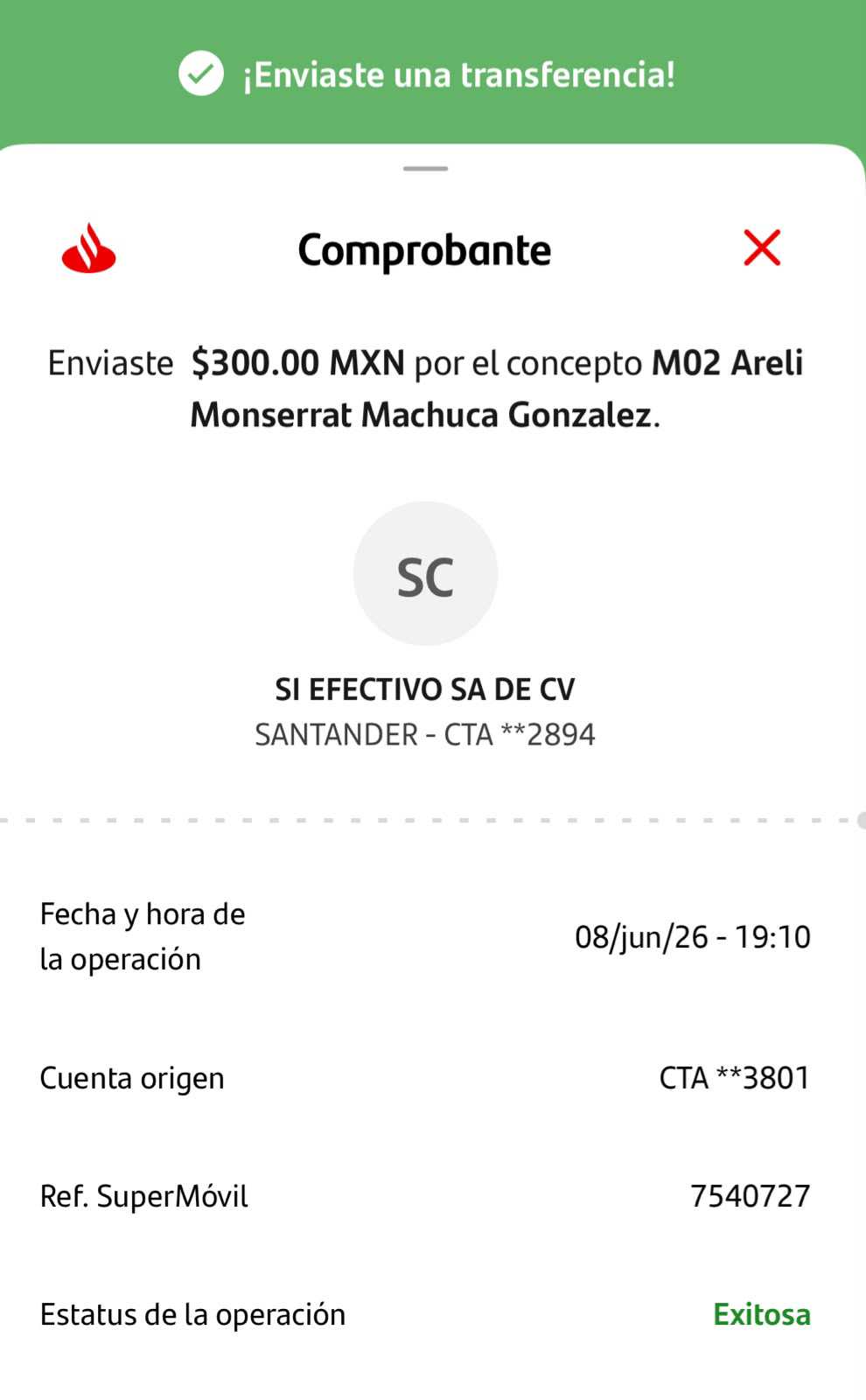Tap the sheet drag handle above Comprobante
The width and height of the screenshot is (866, 1400).
(x=426, y=168)
